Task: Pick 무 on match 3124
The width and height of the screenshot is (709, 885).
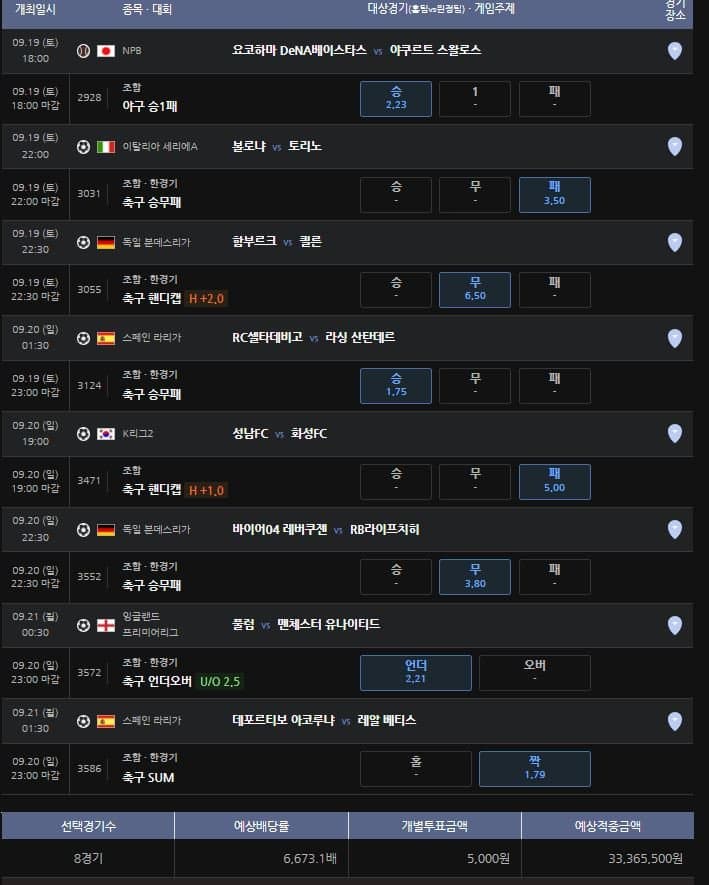Action: 475,386
